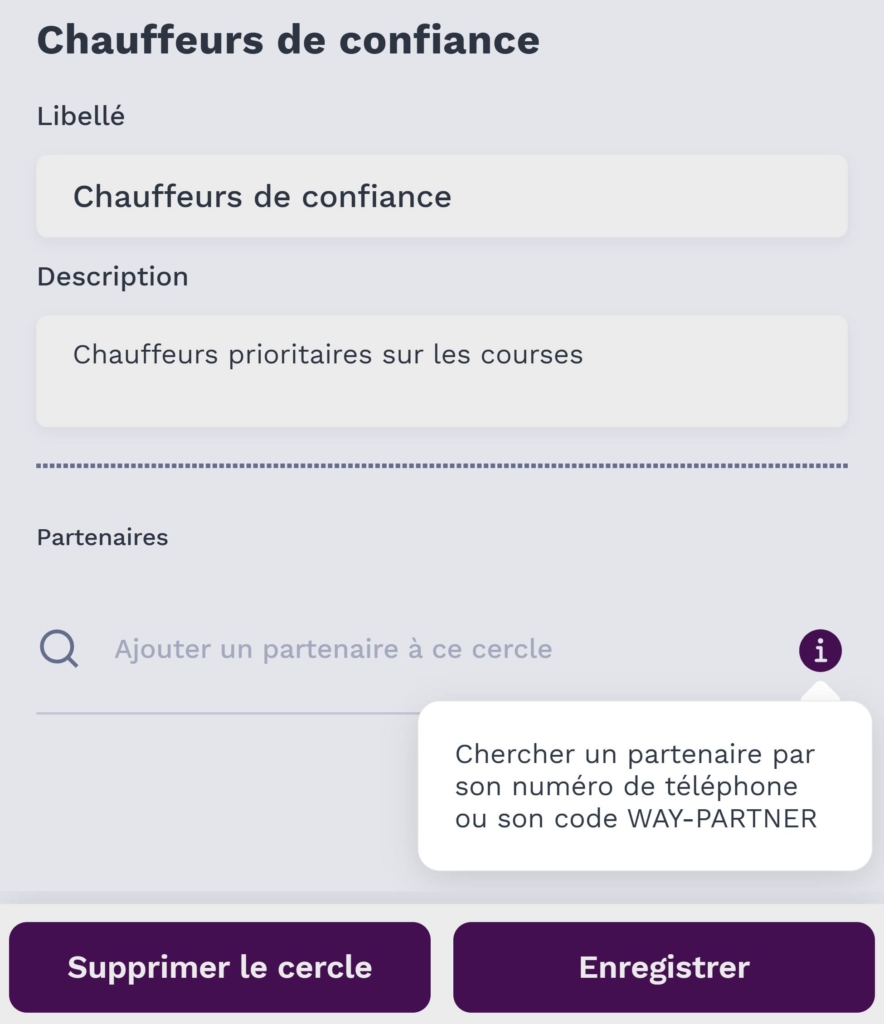Click inside the Description text area
This screenshot has height=1024, width=884.
[440, 370]
